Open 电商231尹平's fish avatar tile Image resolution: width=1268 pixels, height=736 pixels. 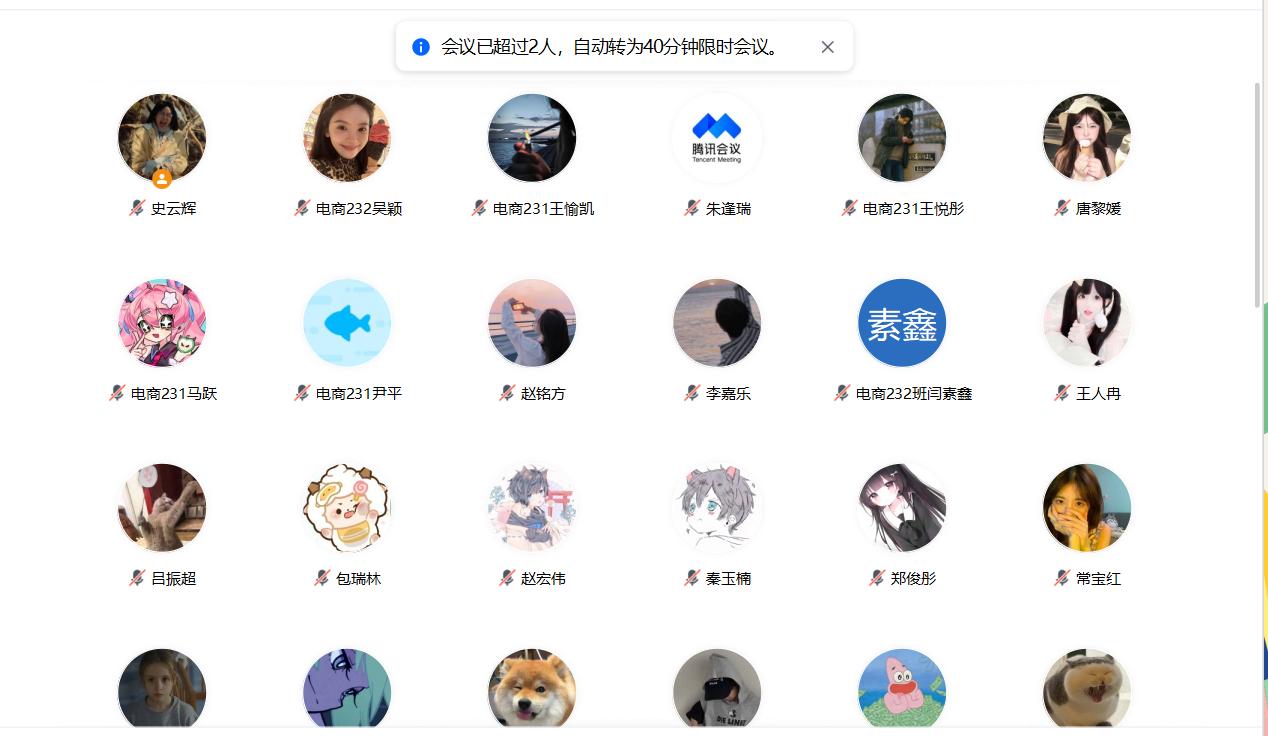pyautogui.click(x=347, y=323)
